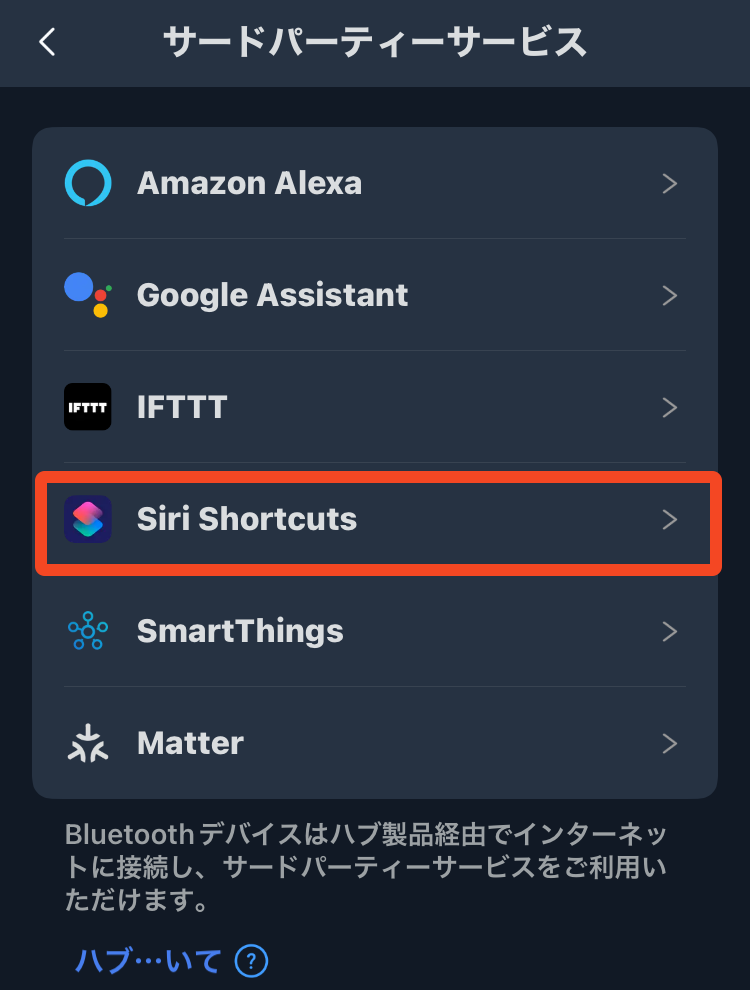This screenshot has height=990, width=750.
Task: Go back using the header arrow
Action: 47,42
